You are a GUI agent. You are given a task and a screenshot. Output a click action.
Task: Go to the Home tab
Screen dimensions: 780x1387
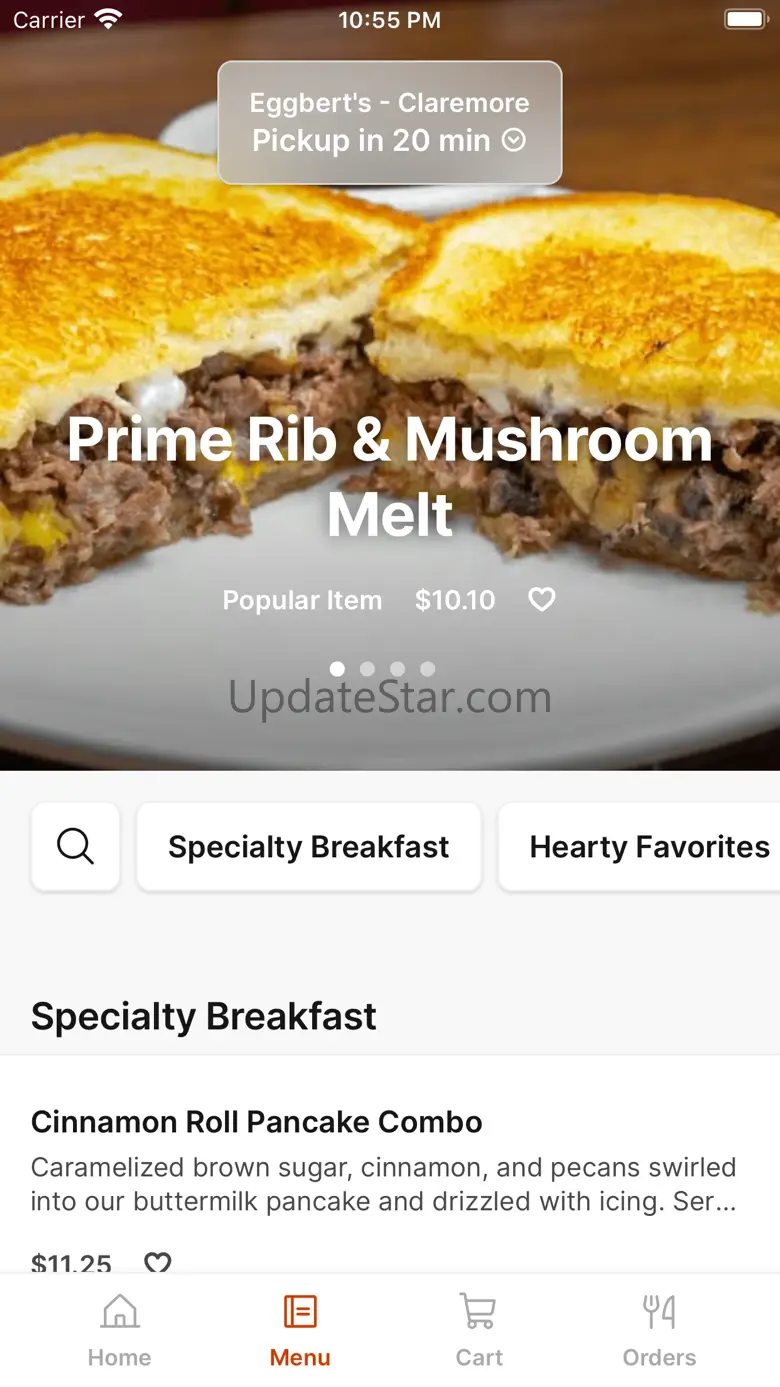(119, 1330)
